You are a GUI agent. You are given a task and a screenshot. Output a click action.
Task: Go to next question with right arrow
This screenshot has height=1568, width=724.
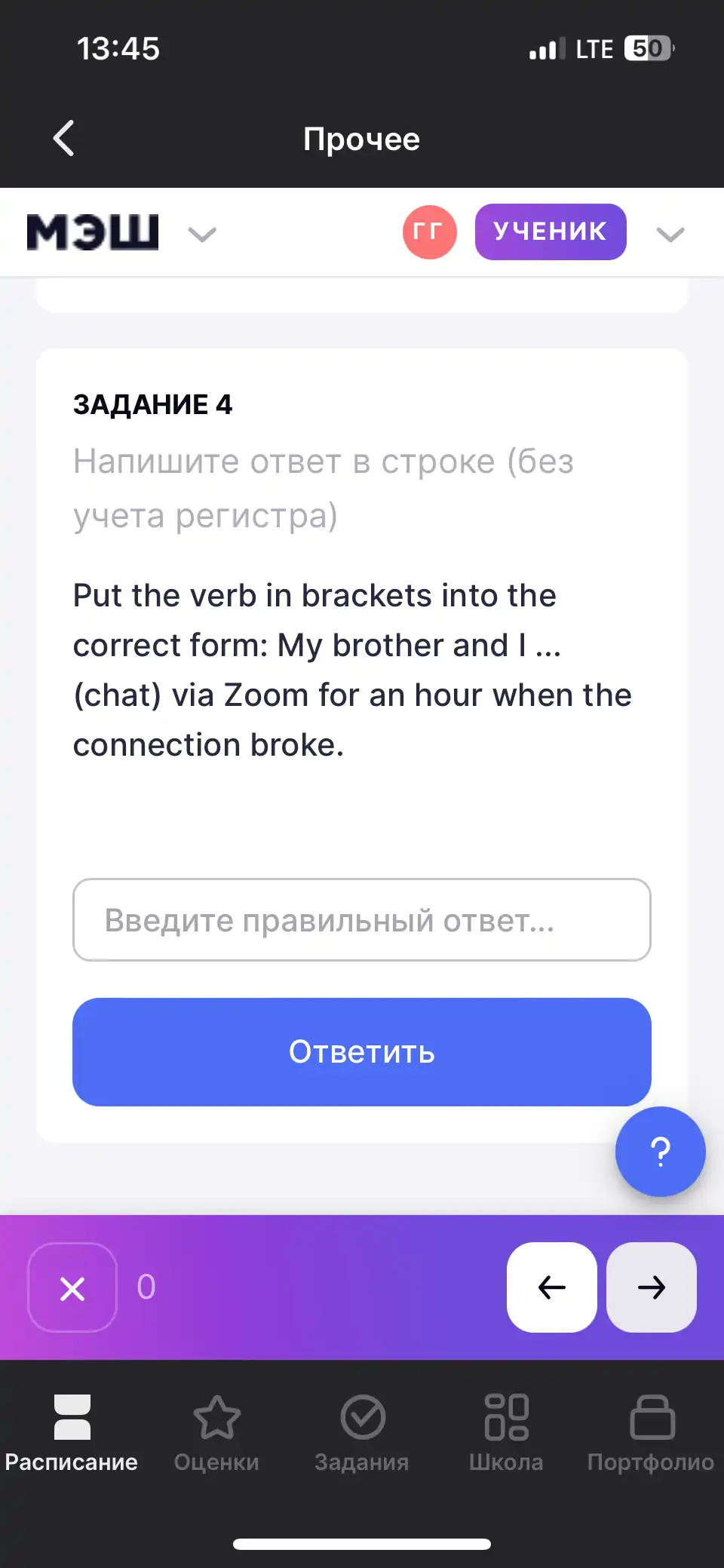coord(652,1287)
